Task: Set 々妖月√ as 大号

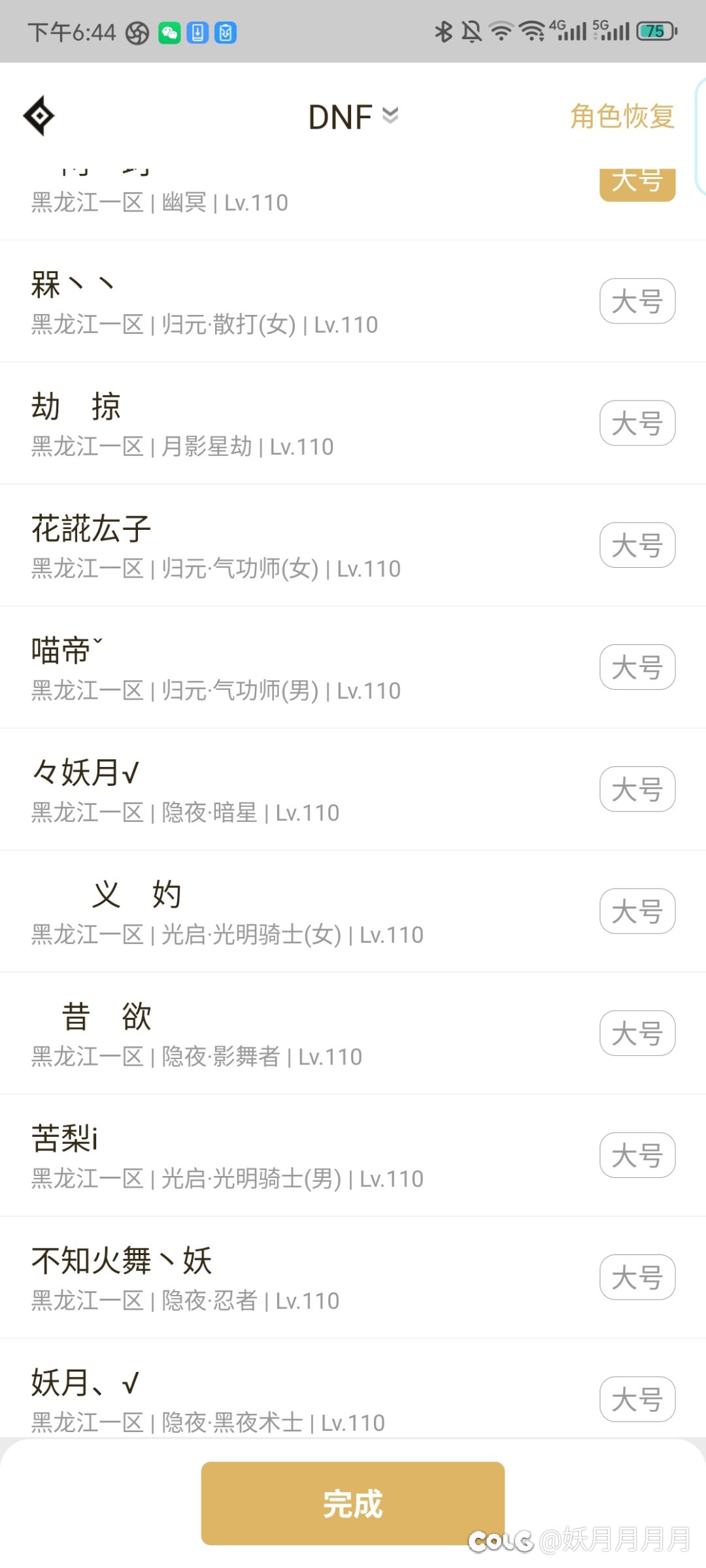Action: 637,789
